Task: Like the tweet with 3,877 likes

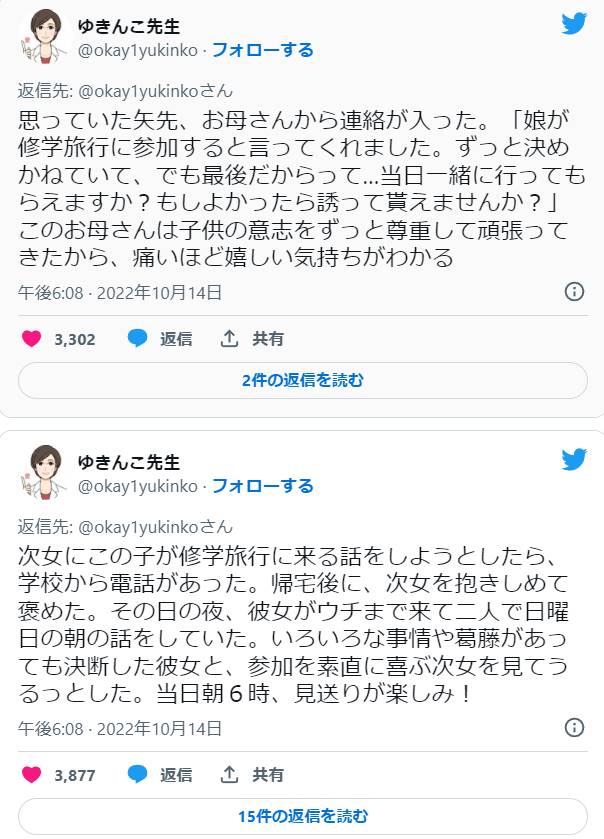Action: (32, 774)
